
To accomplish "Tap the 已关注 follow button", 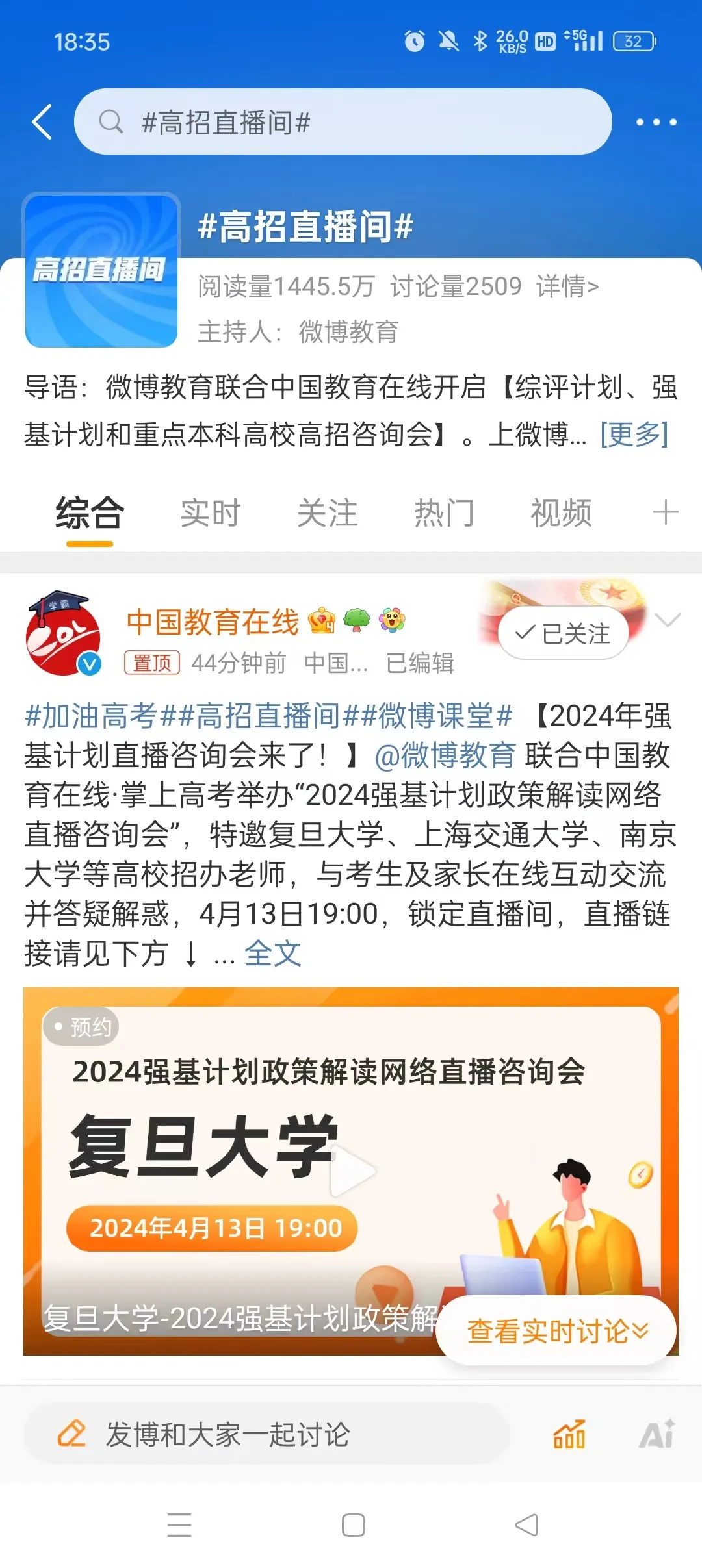I will (563, 633).
